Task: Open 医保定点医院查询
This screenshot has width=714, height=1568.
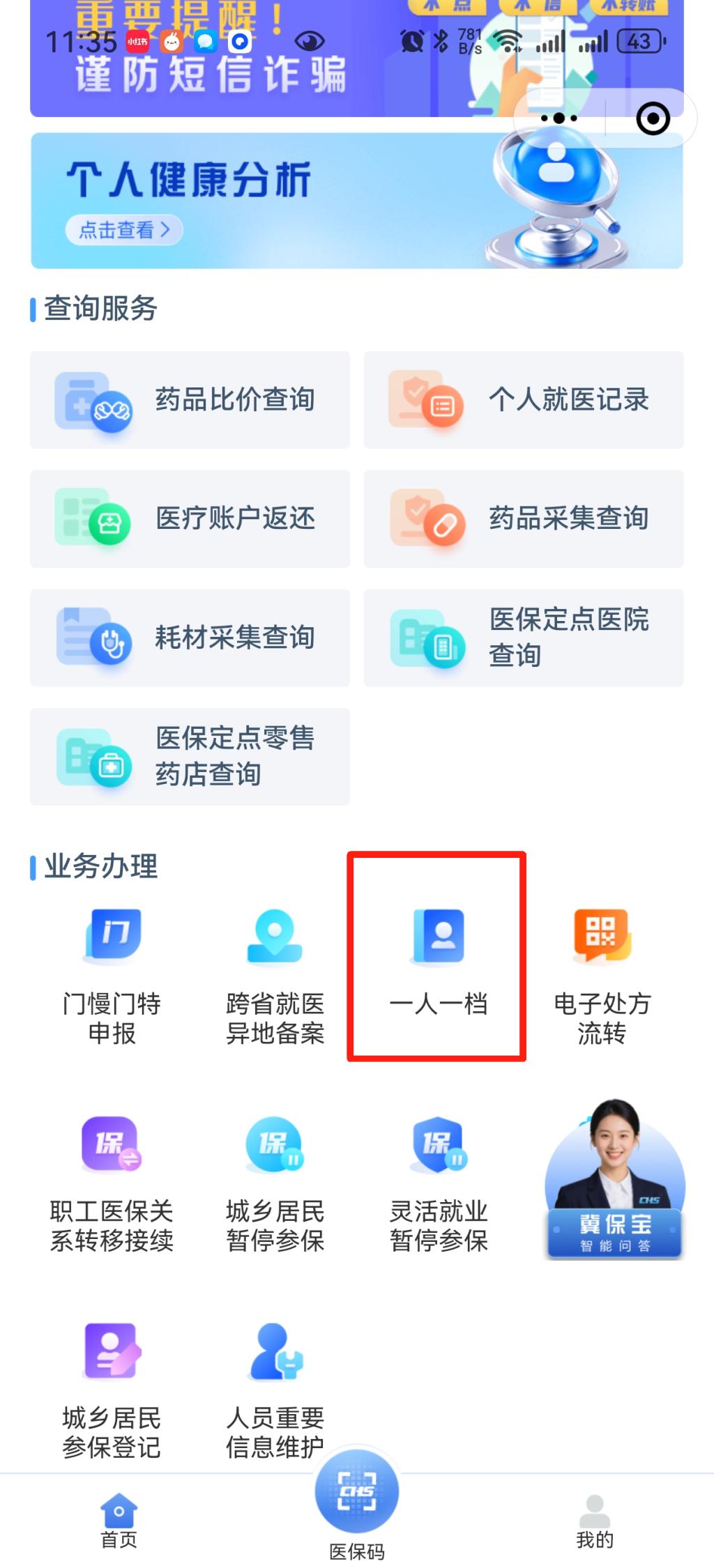Action: point(524,638)
